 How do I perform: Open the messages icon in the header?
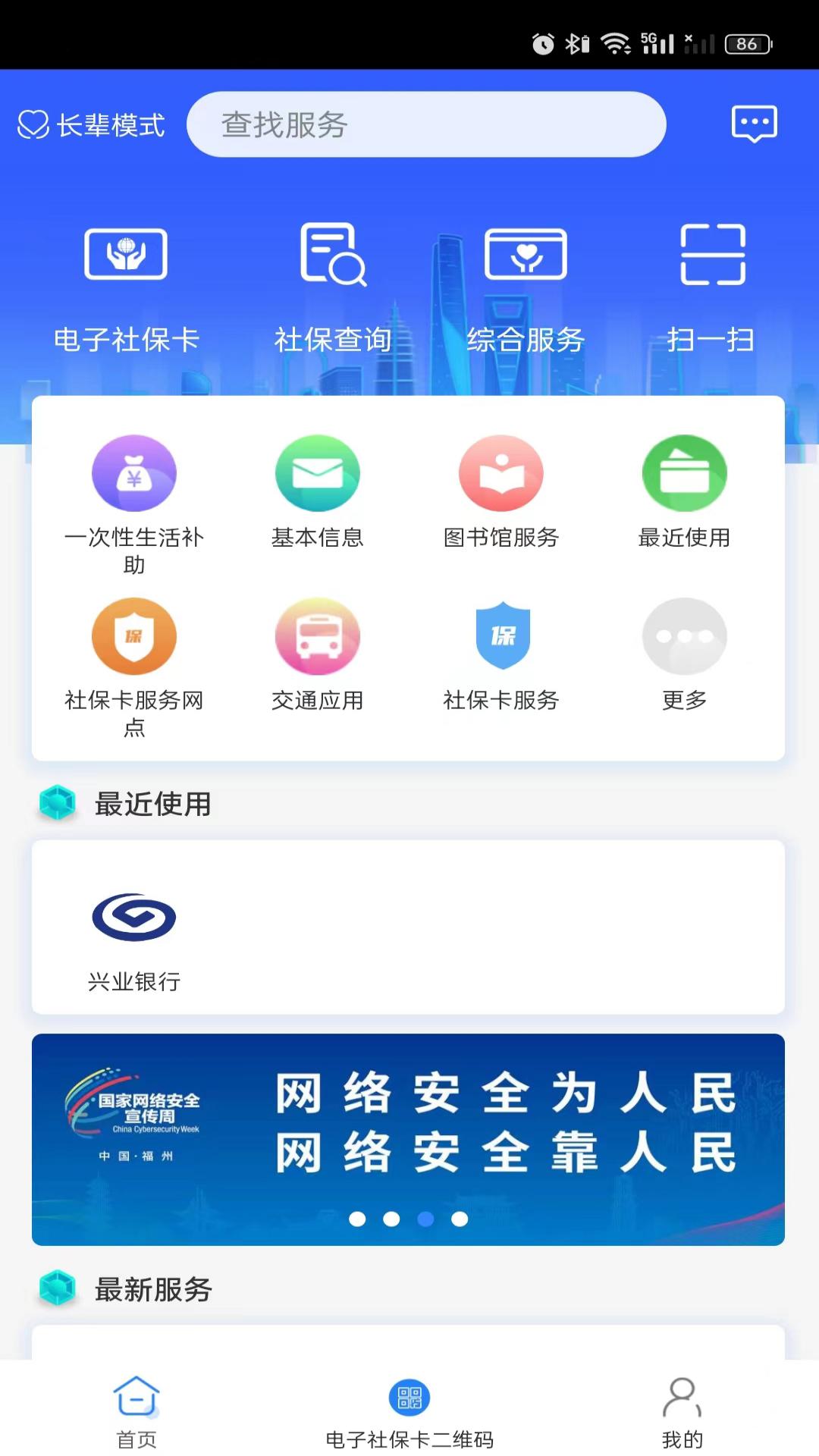[754, 124]
